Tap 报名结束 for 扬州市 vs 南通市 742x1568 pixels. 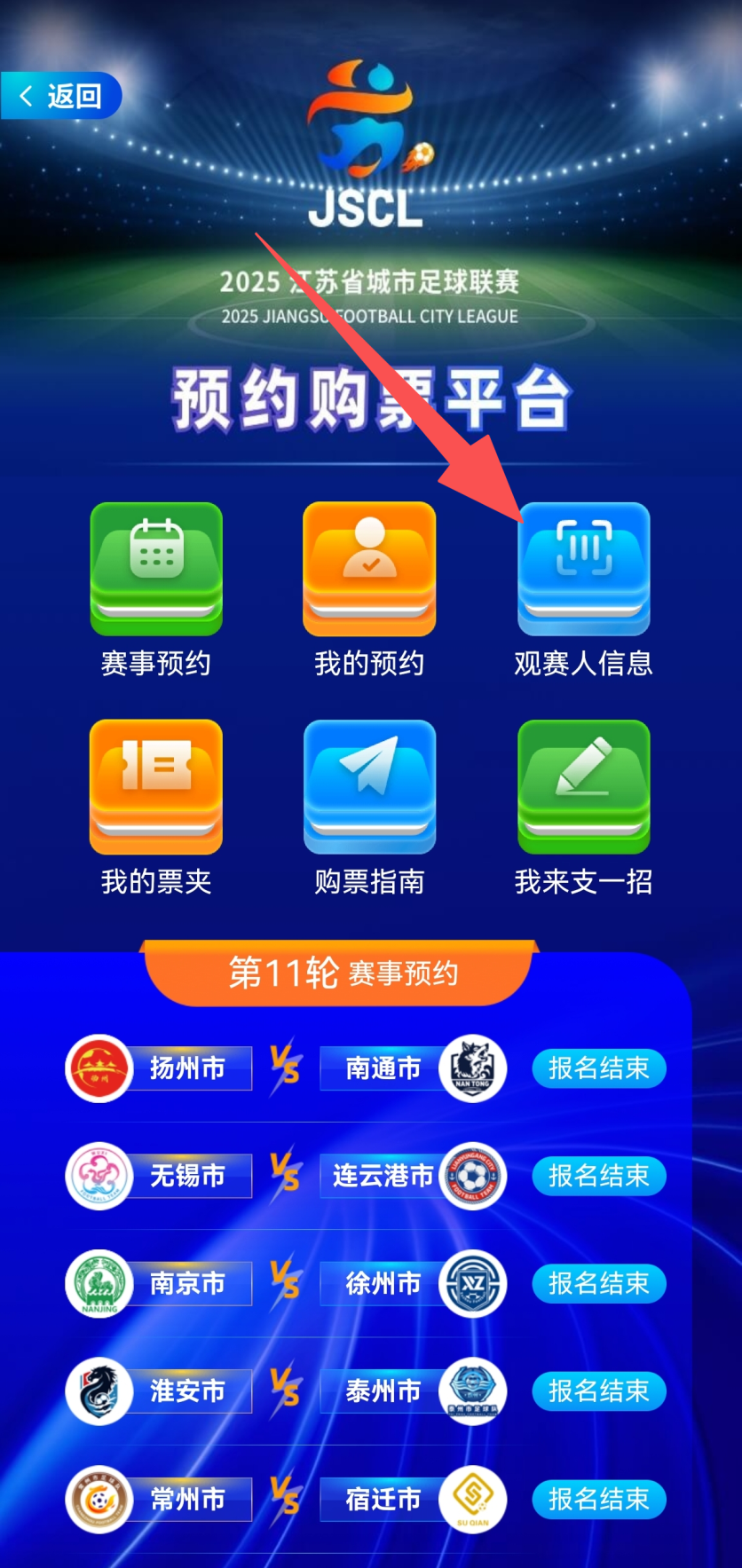599,1068
